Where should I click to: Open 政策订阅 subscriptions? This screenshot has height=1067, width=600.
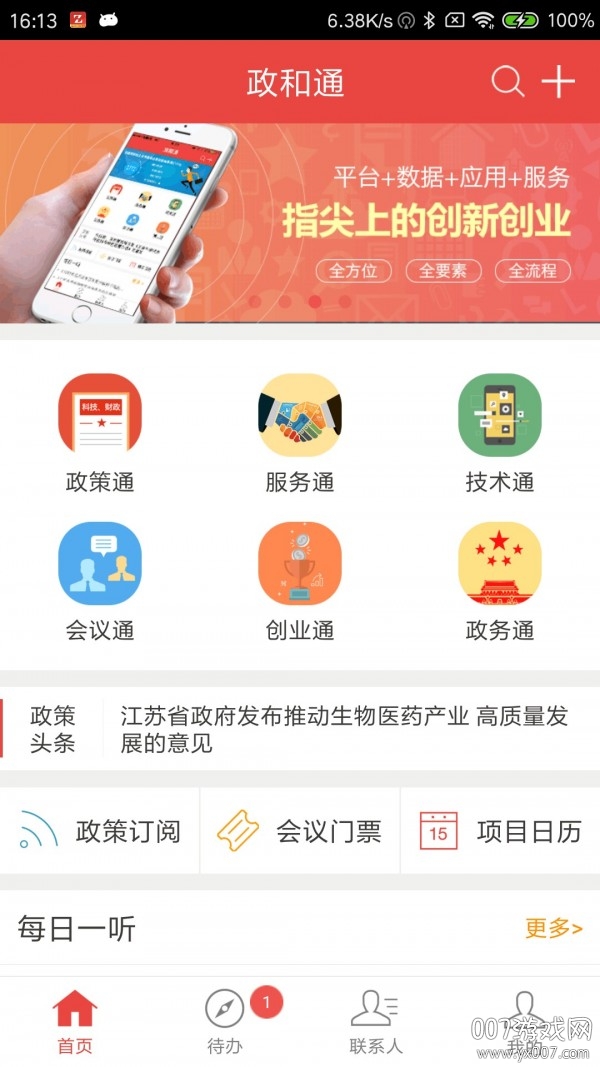click(x=100, y=831)
